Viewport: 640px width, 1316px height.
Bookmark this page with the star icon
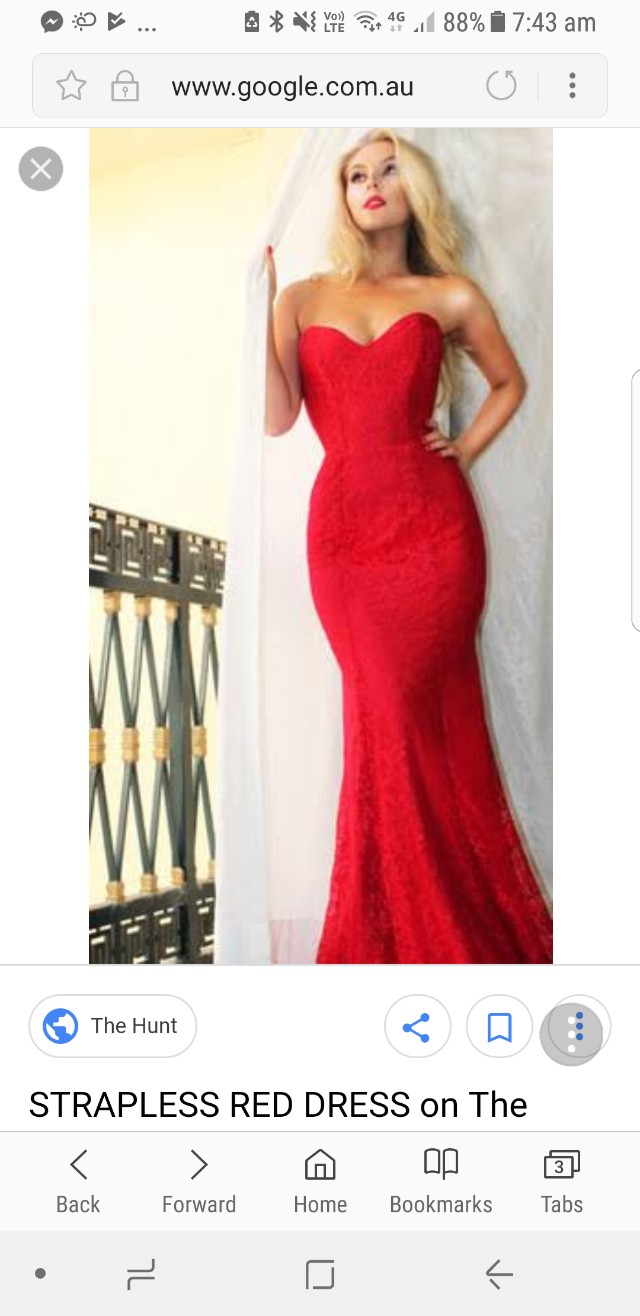pos(71,87)
